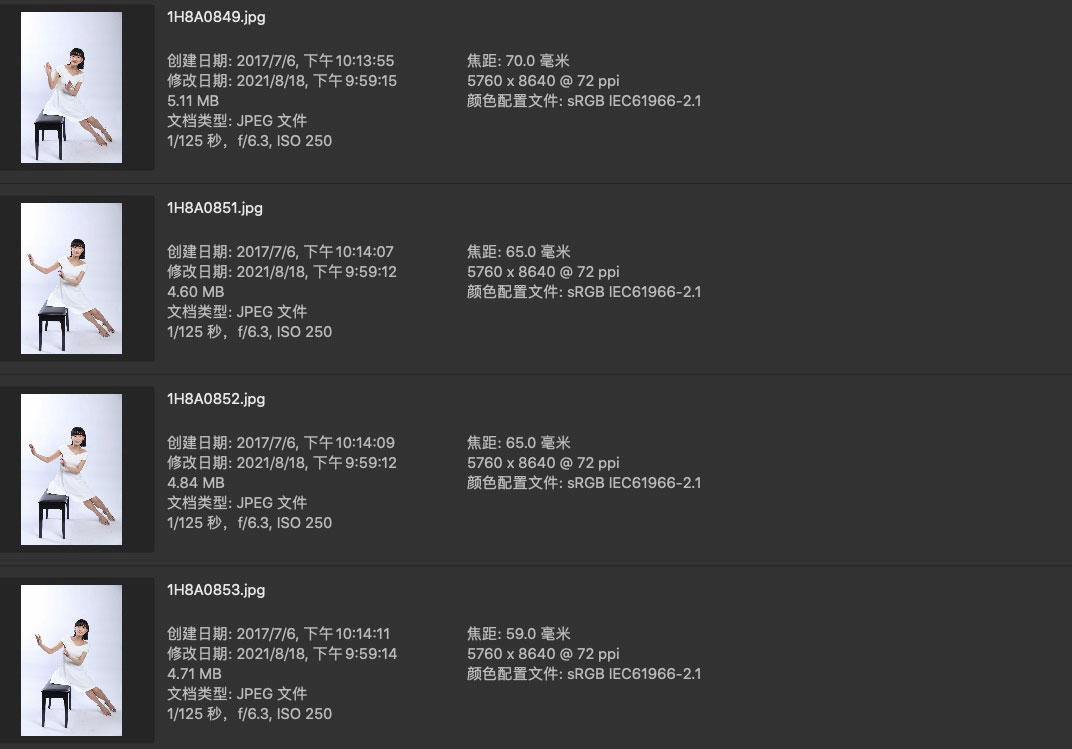This screenshot has height=749, width=1072.
Task: Choose the file 1H8A0852.jpg
Action: point(72,469)
